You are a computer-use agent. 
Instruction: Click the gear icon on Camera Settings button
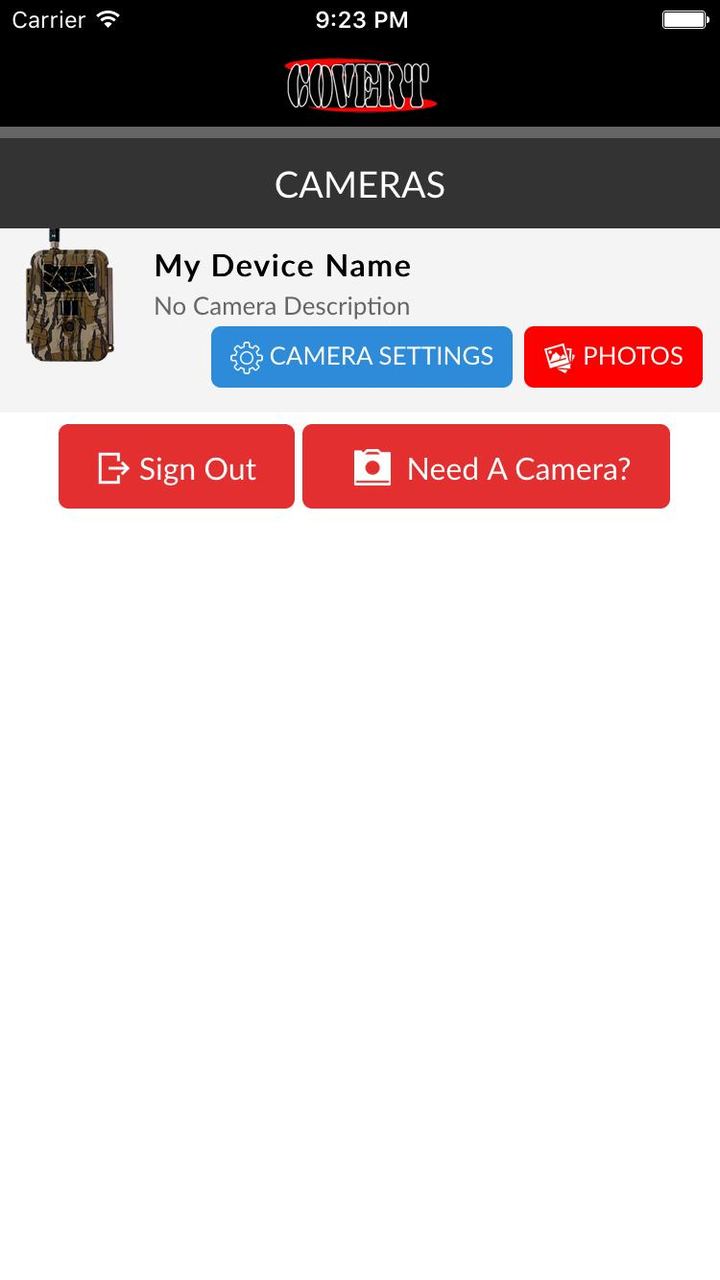tap(245, 356)
